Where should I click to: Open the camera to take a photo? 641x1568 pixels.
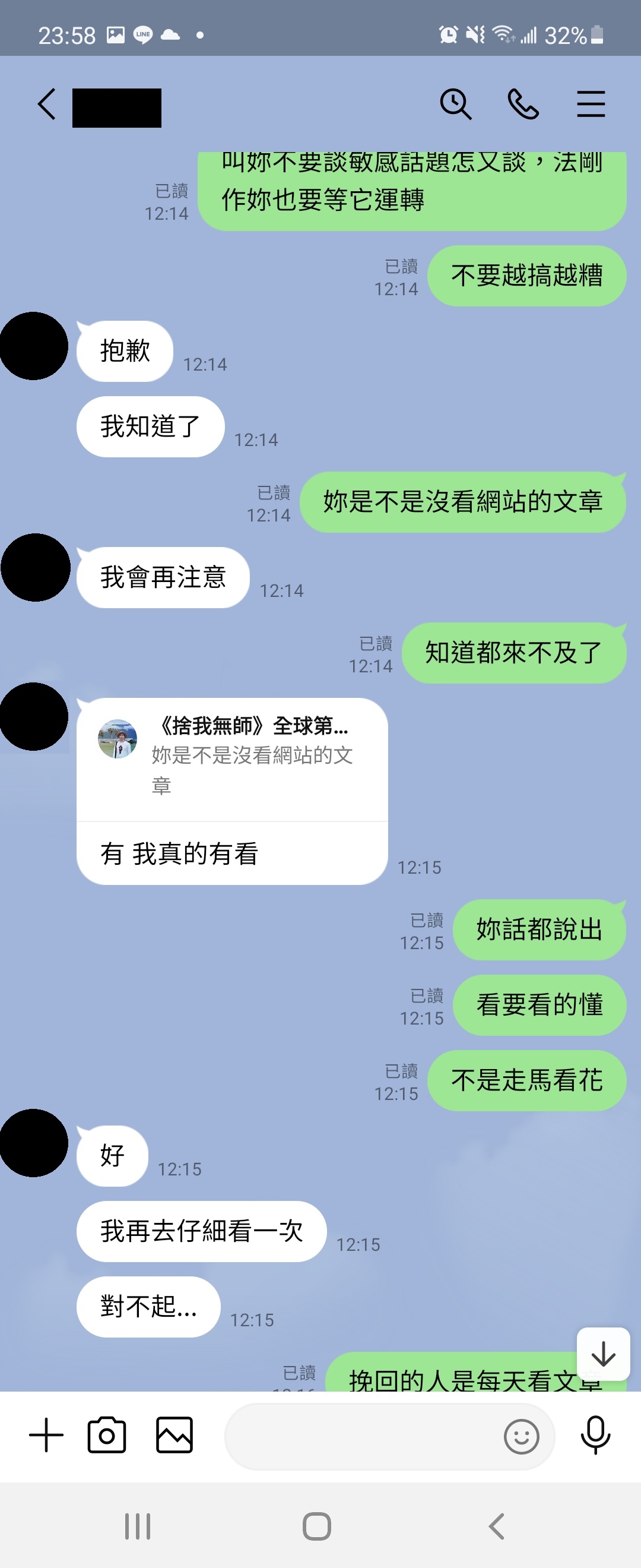click(107, 1435)
